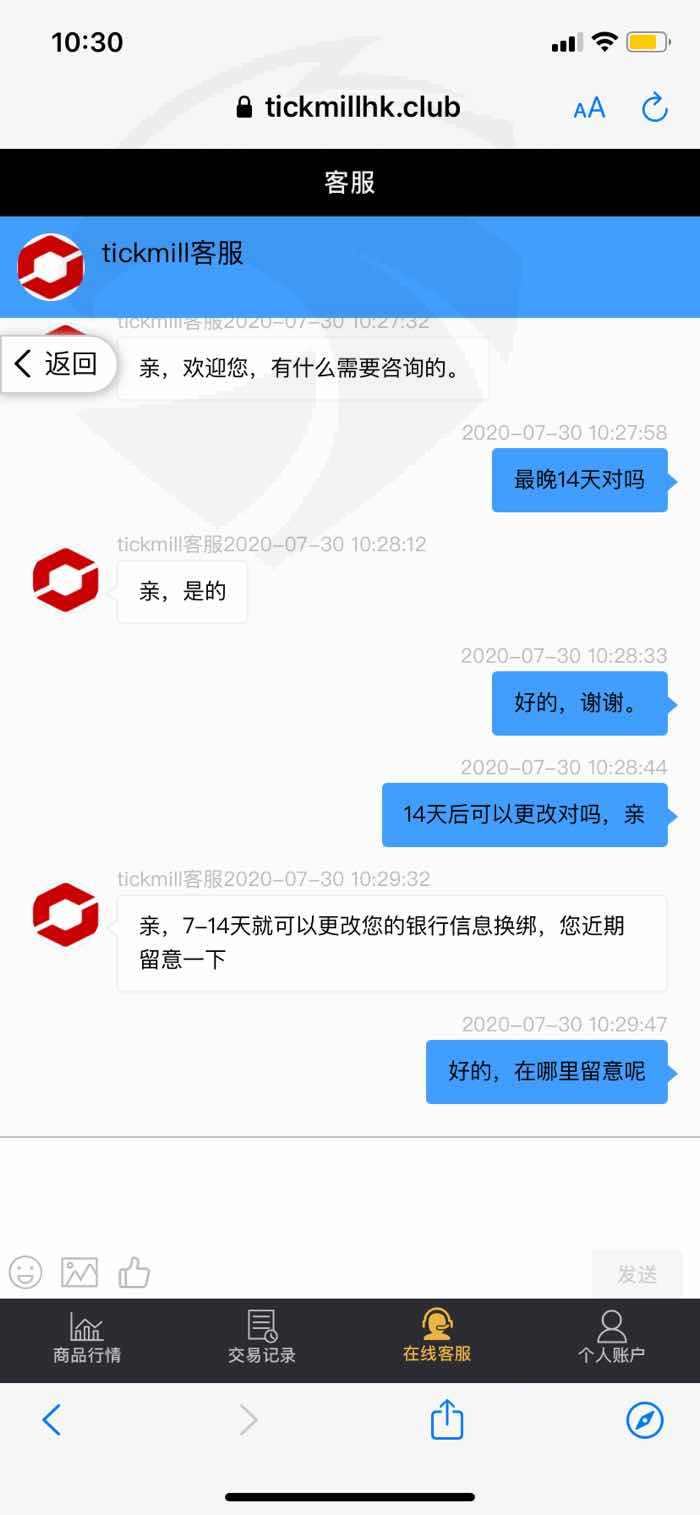Tap the thumbs-up rating icon
This screenshot has width=700, height=1515.
click(x=134, y=1272)
